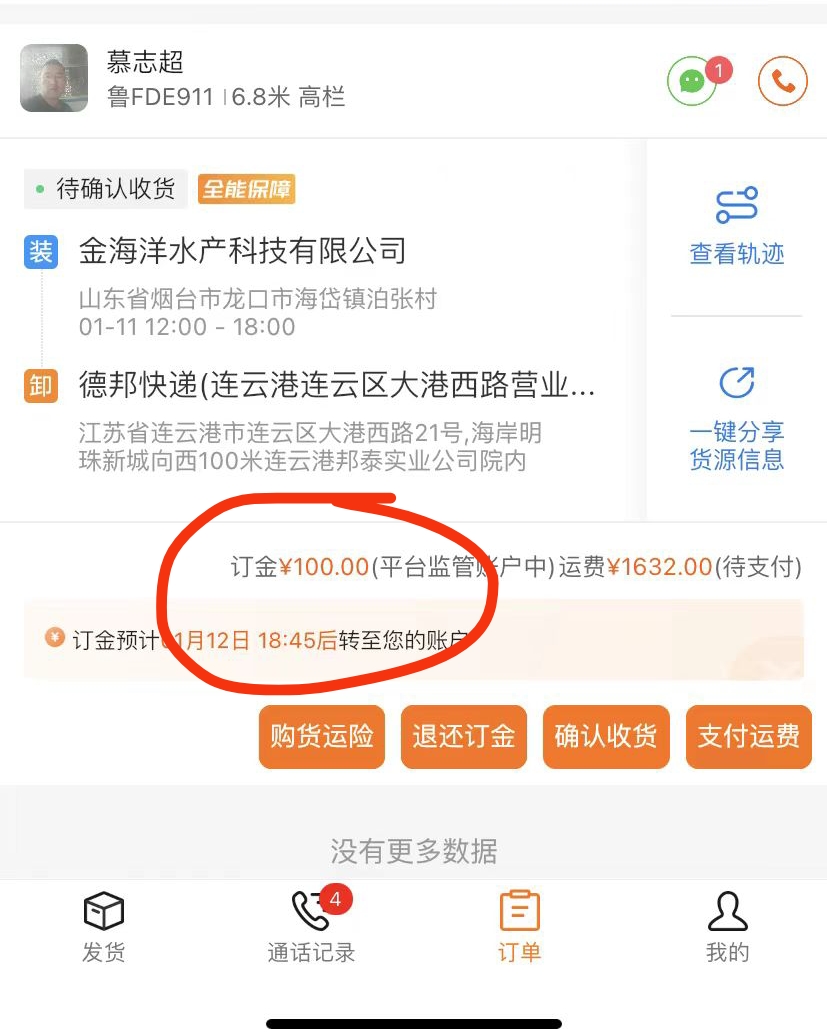Open chat messages with driver 慕志超
This screenshot has width=827, height=1035.
[693, 82]
